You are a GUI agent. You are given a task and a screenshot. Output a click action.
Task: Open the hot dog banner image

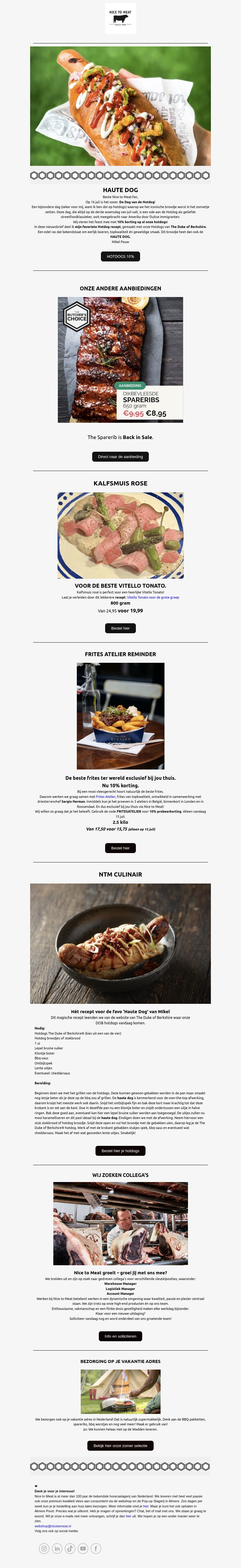[x=120, y=106]
